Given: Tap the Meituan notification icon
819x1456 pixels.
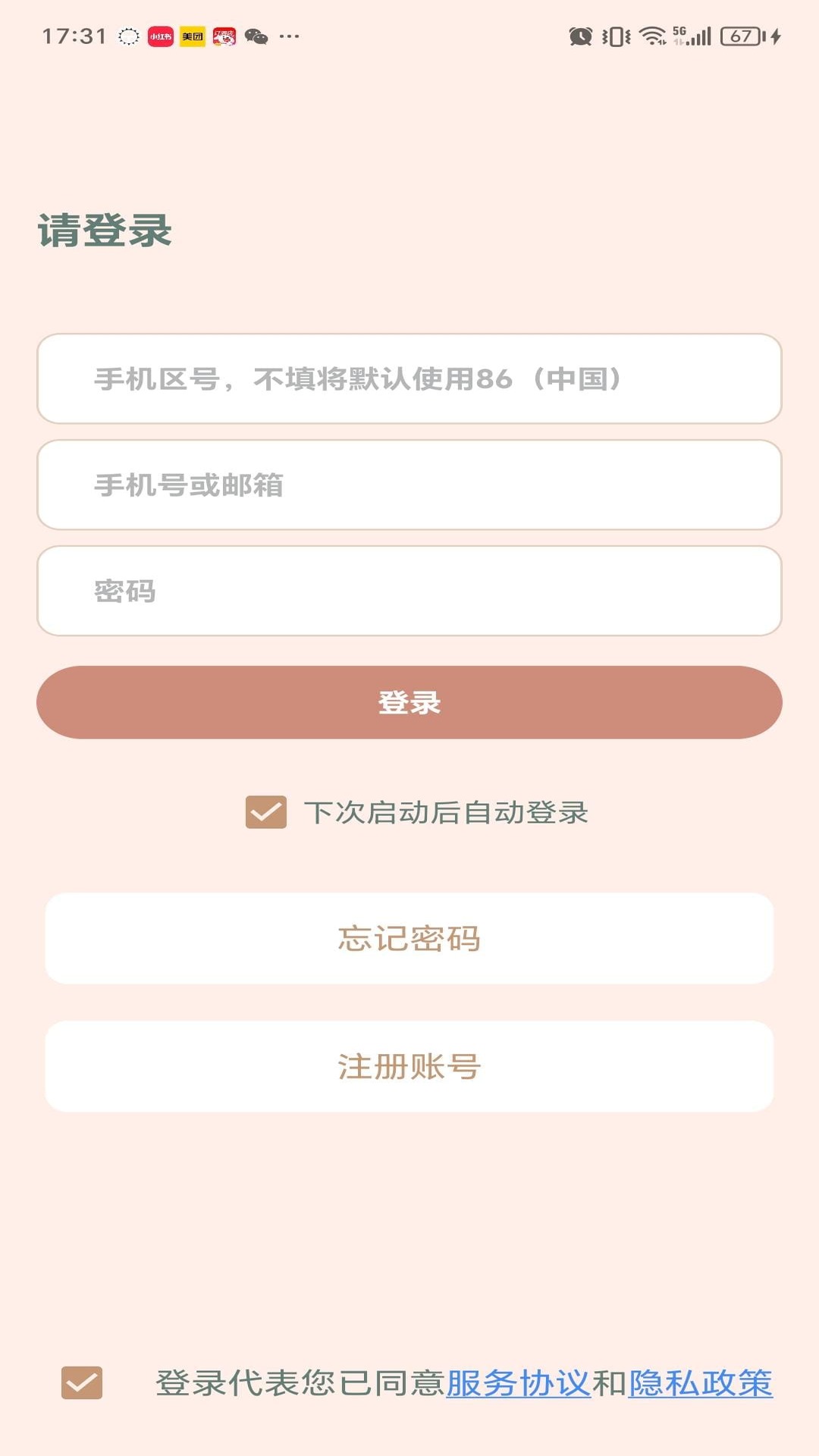Looking at the screenshot, I should (x=192, y=34).
